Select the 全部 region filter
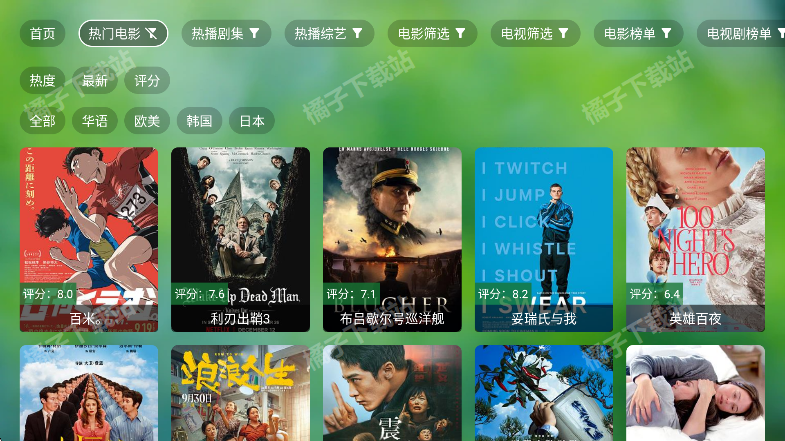Viewport: 785px width, 441px height. (x=42, y=121)
